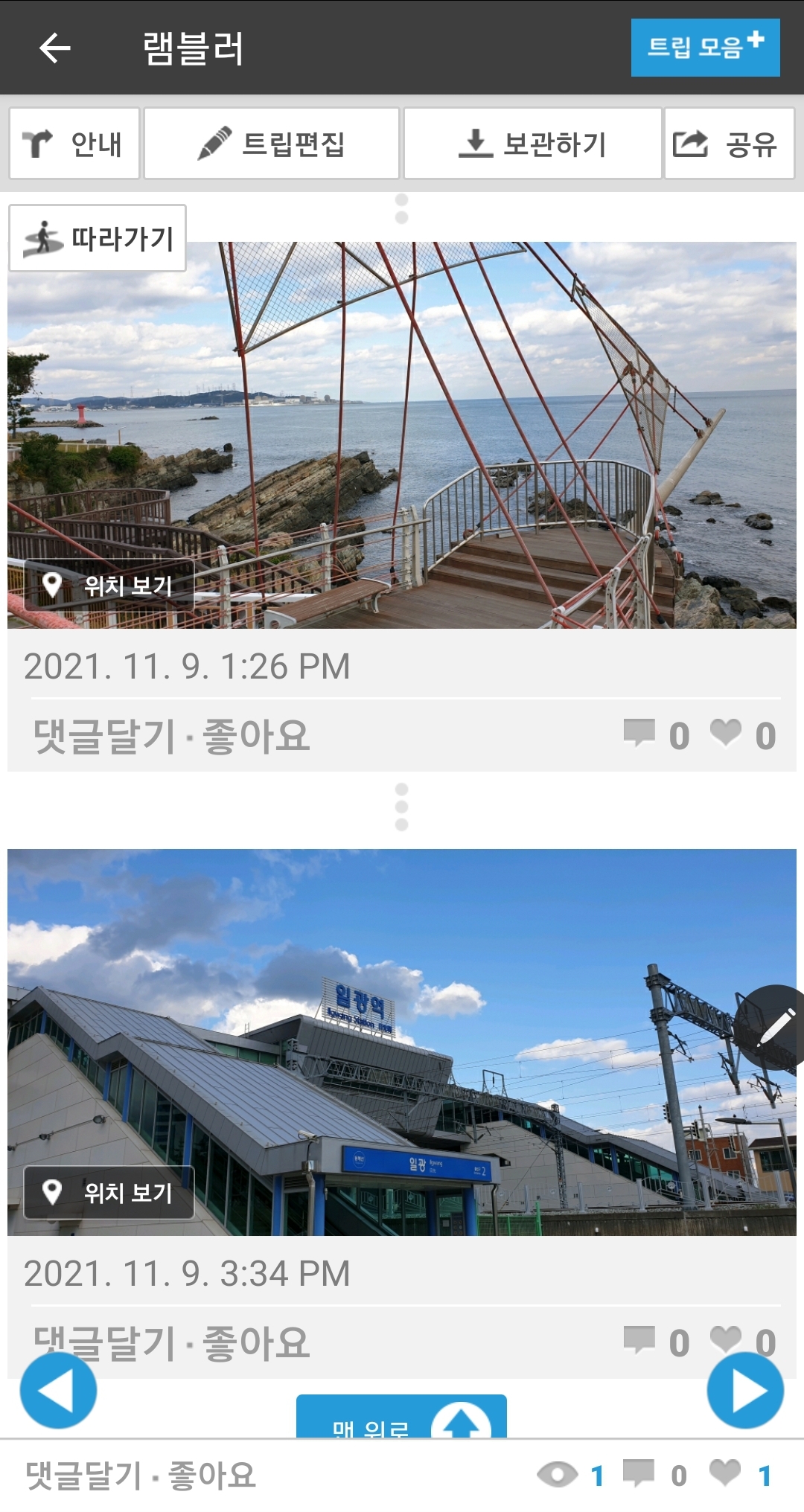Go back using the top-left arrow

[54, 48]
